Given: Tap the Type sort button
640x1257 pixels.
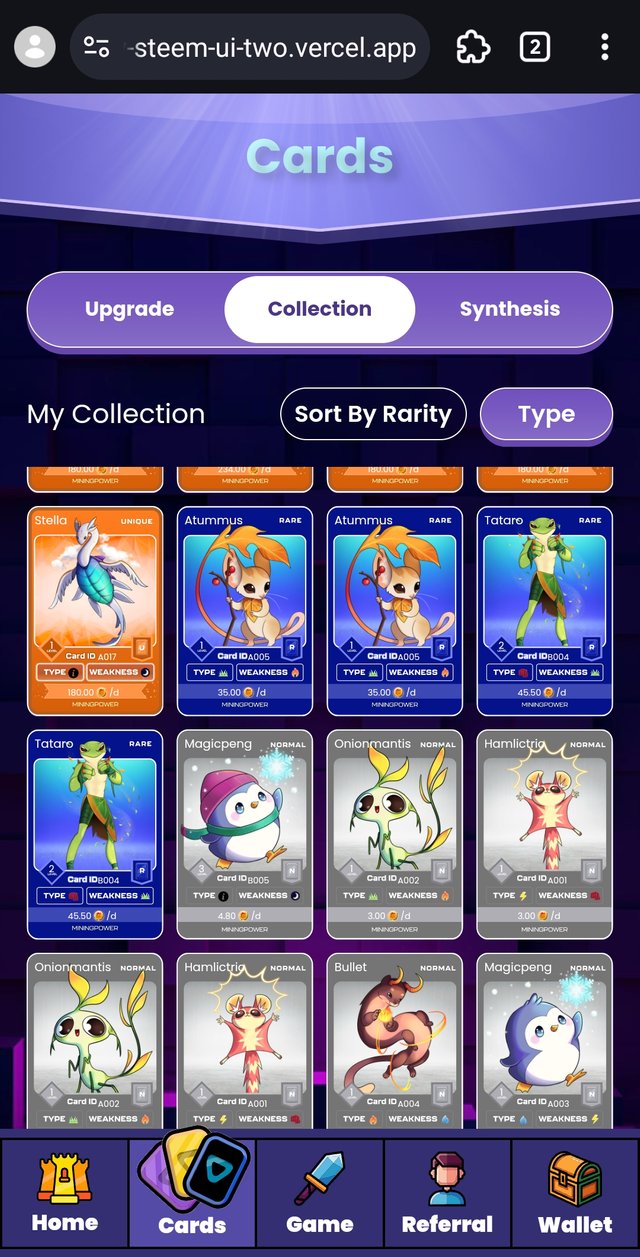Looking at the screenshot, I should click(x=546, y=414).
